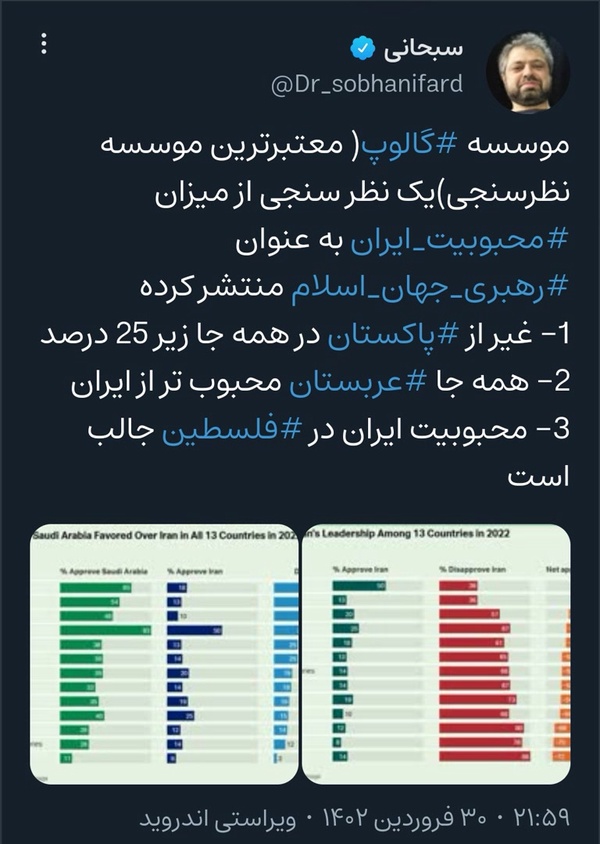Open the #رهبری_جهان_اسلام hashtag

coord(430,288)
